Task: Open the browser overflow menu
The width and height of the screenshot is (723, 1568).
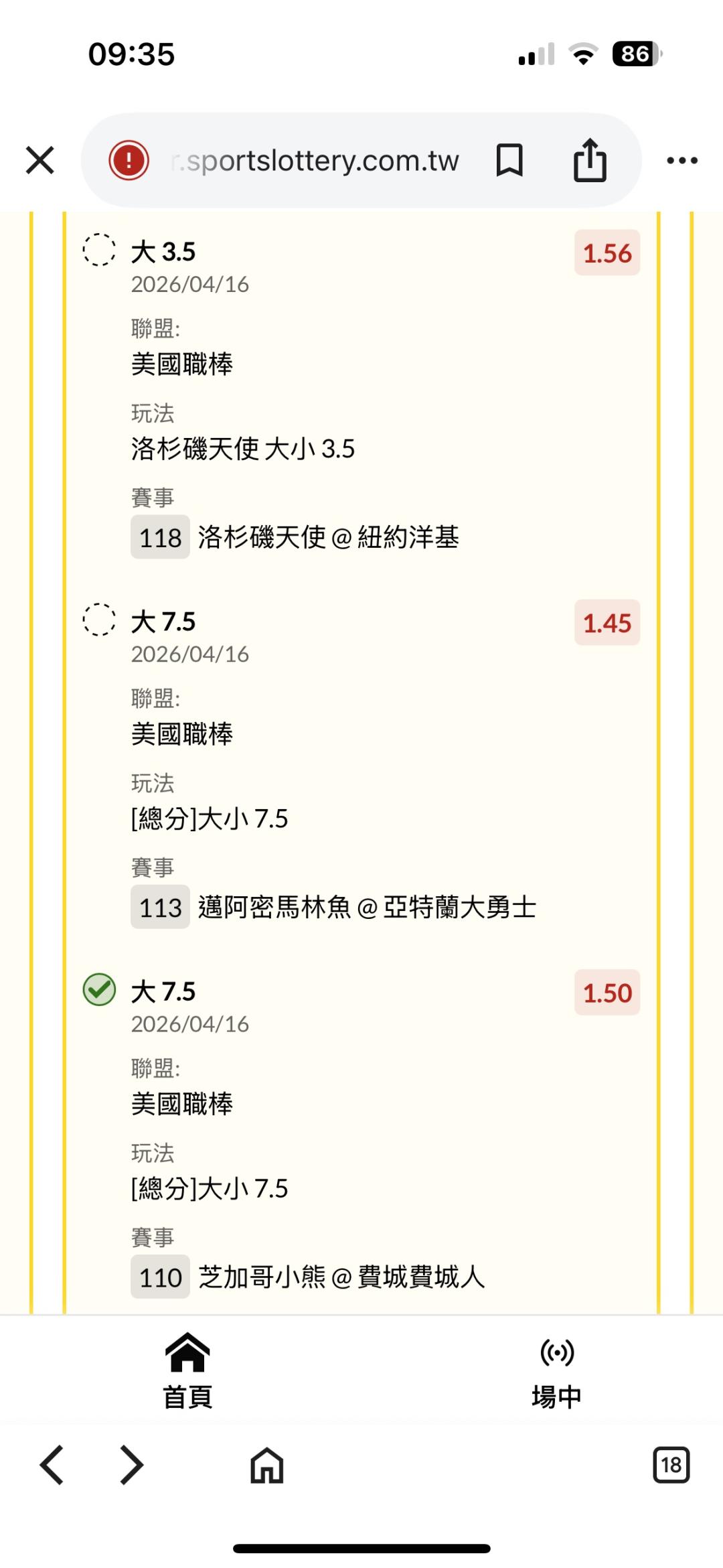Action: tap(682, 161)
